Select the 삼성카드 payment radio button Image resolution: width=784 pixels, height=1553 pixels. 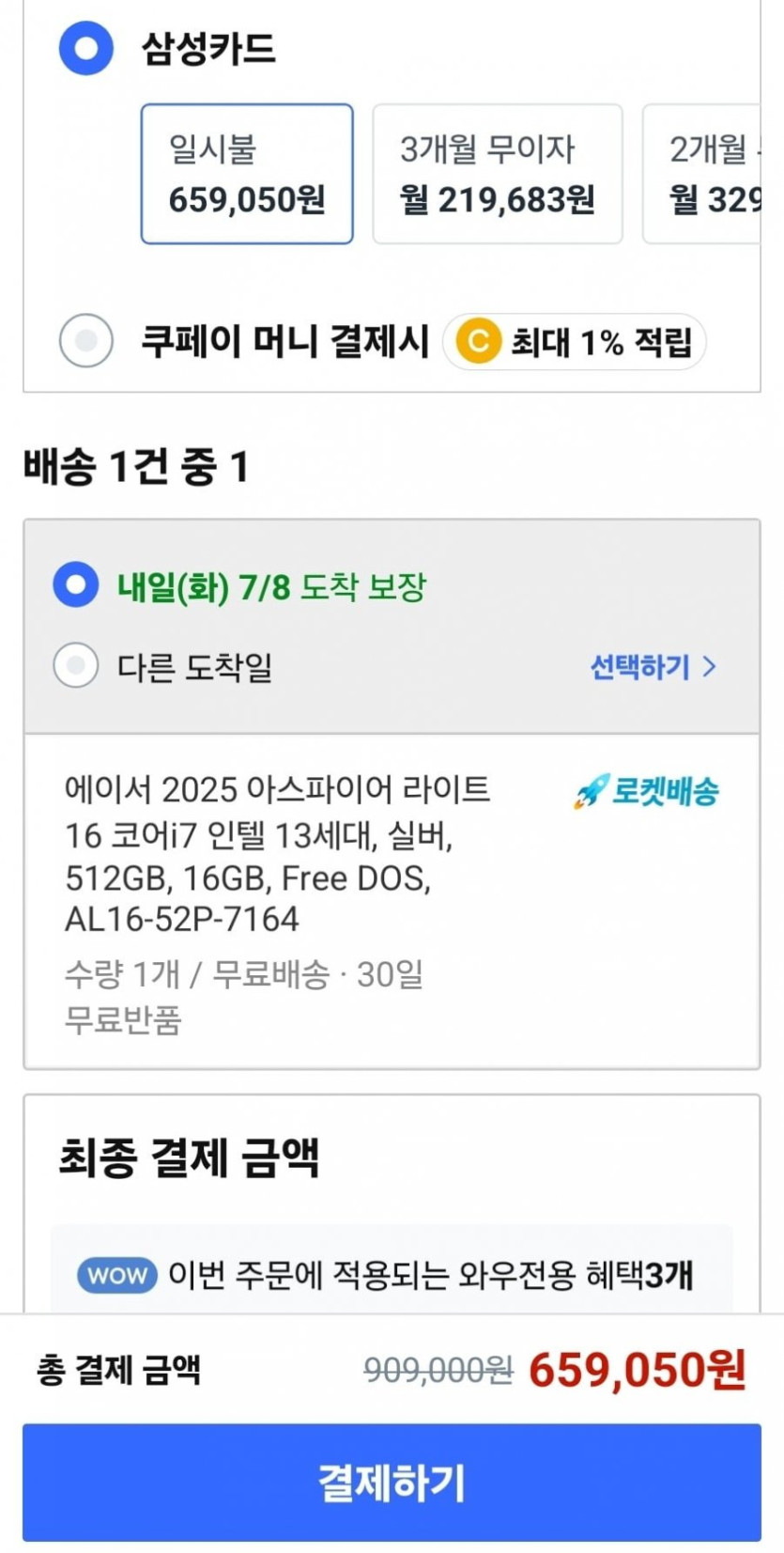85,48
